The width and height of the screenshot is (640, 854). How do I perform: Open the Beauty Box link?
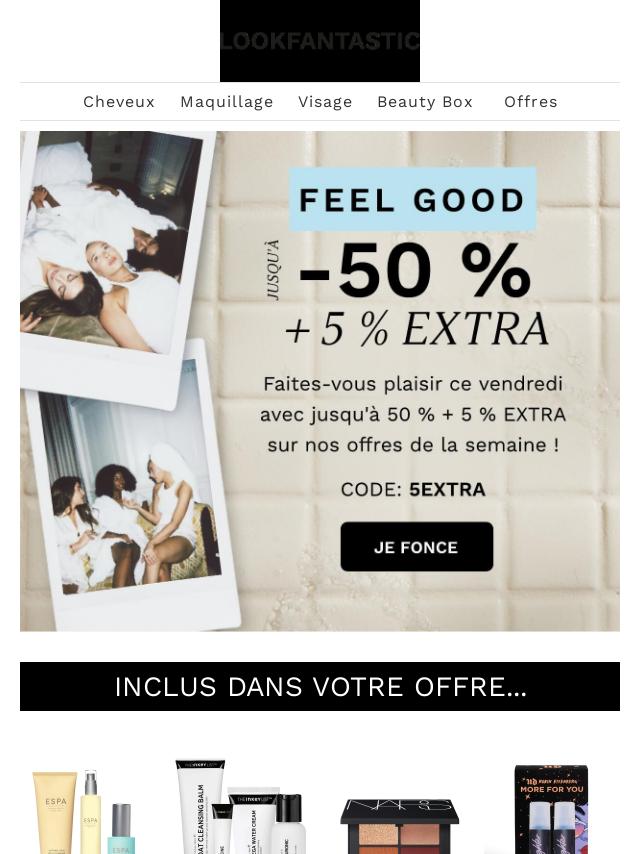coord(425,102)
